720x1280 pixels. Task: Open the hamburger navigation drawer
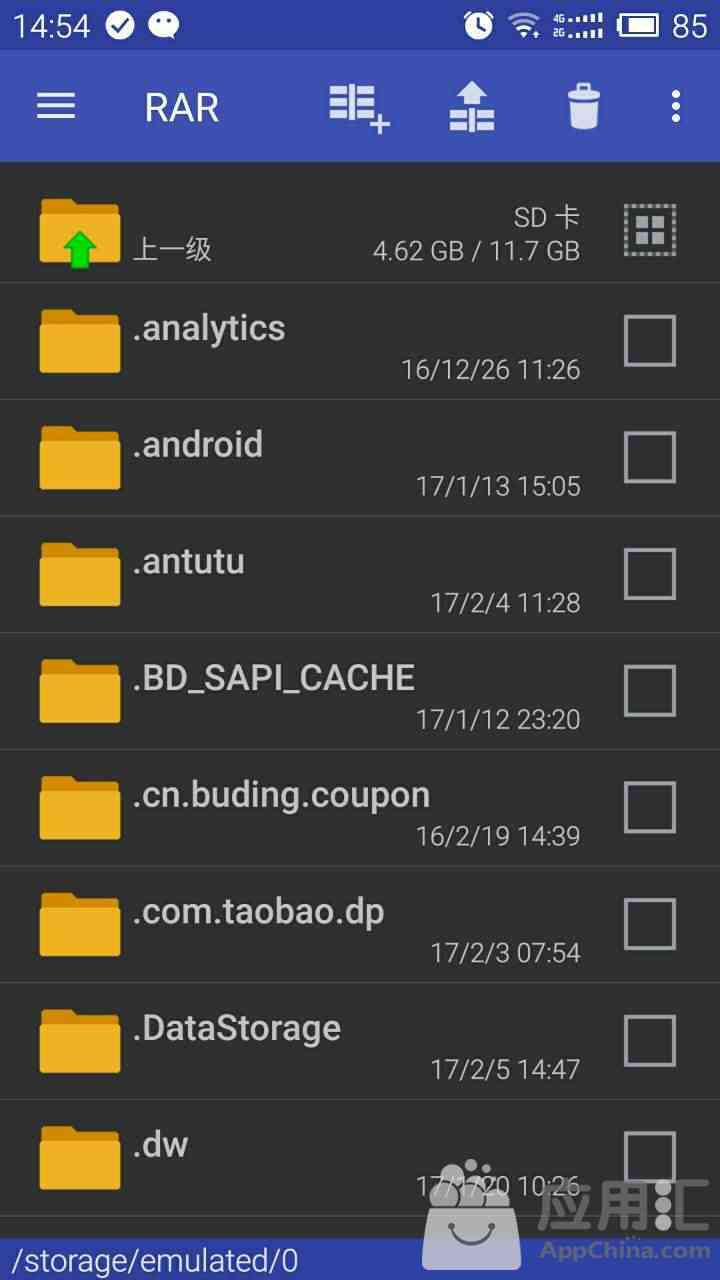56,106
